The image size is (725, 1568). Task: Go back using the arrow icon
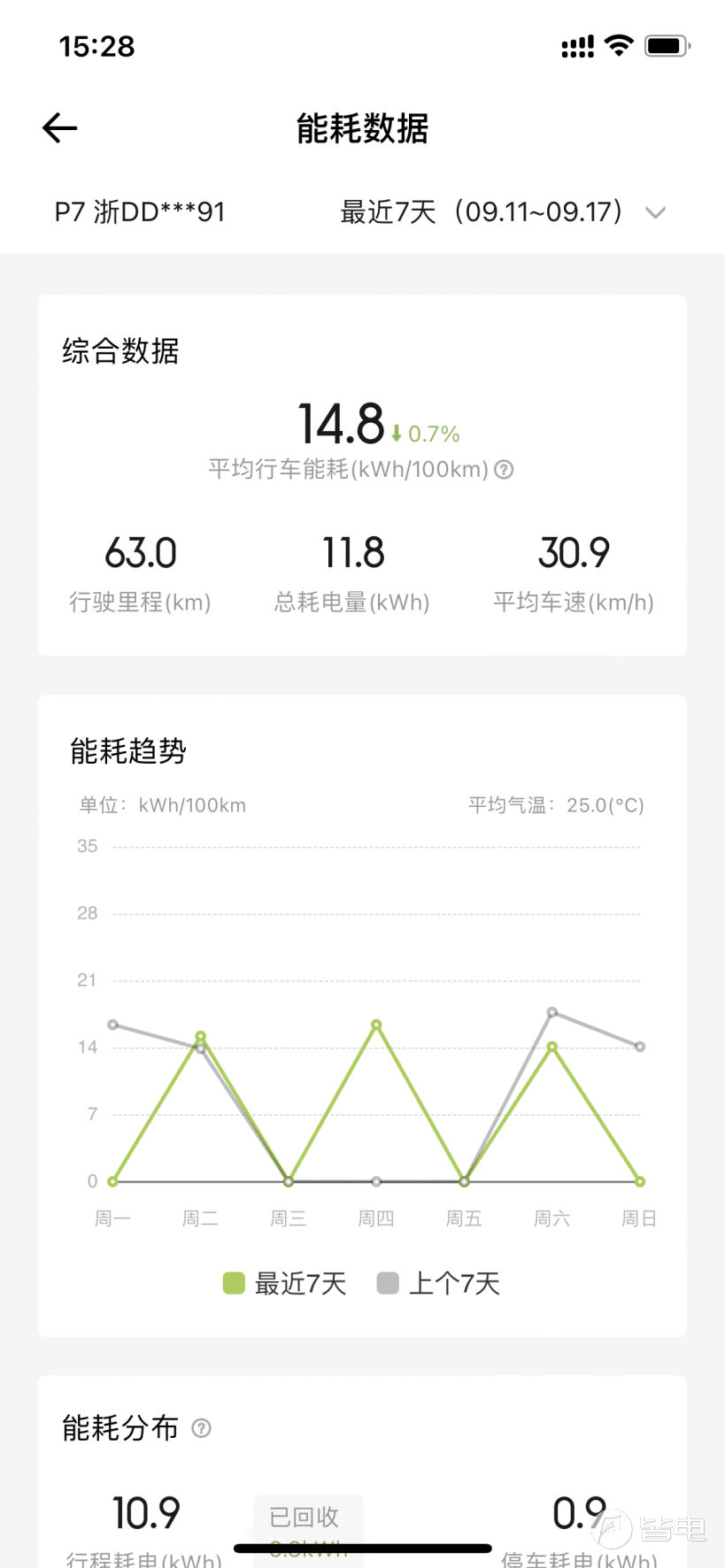pos(60,128)
